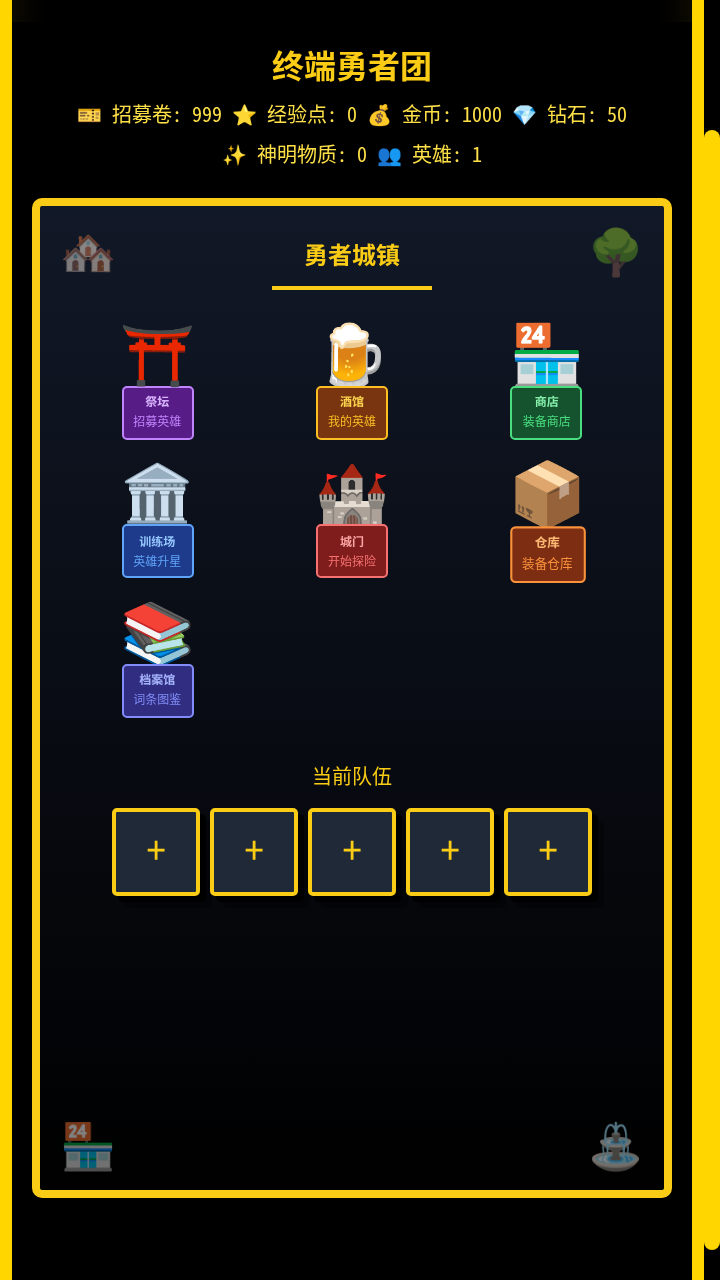This screenshot has height=1280, width=720.
Task: Click the middle plus slot under 当前队伍
Action: click(351, 851)
